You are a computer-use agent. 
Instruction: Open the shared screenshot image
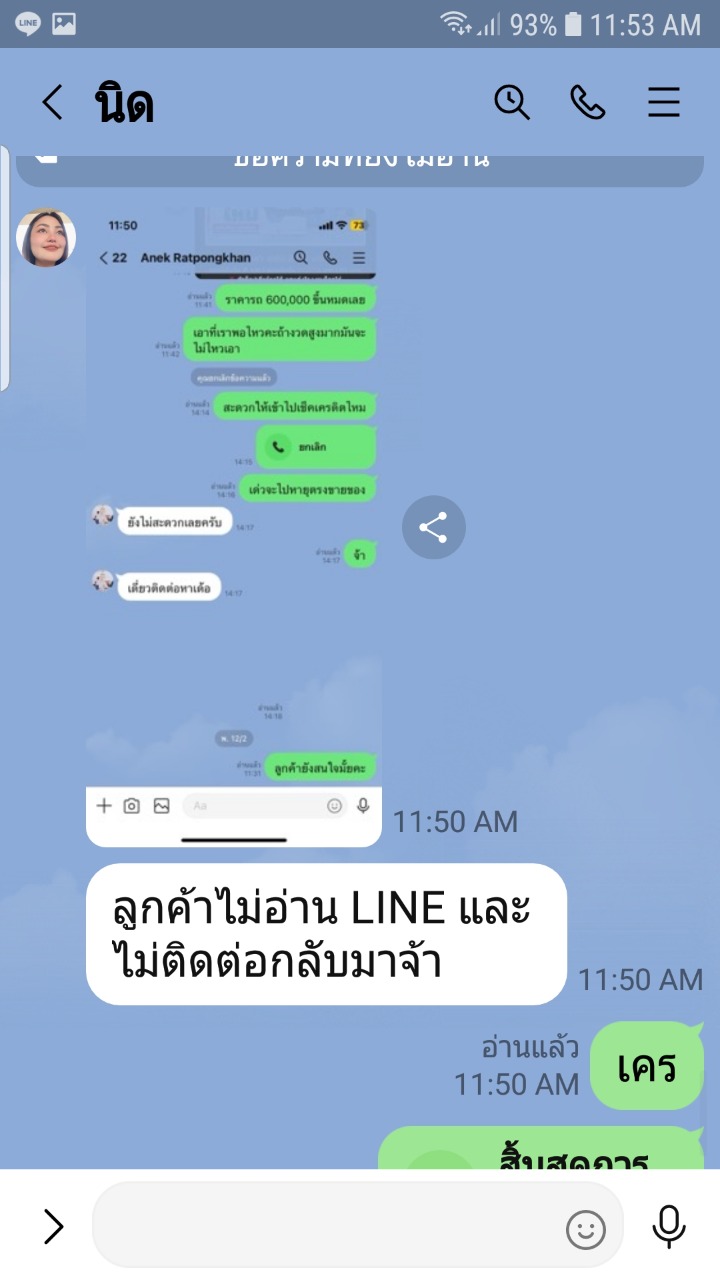click(234, 527)
